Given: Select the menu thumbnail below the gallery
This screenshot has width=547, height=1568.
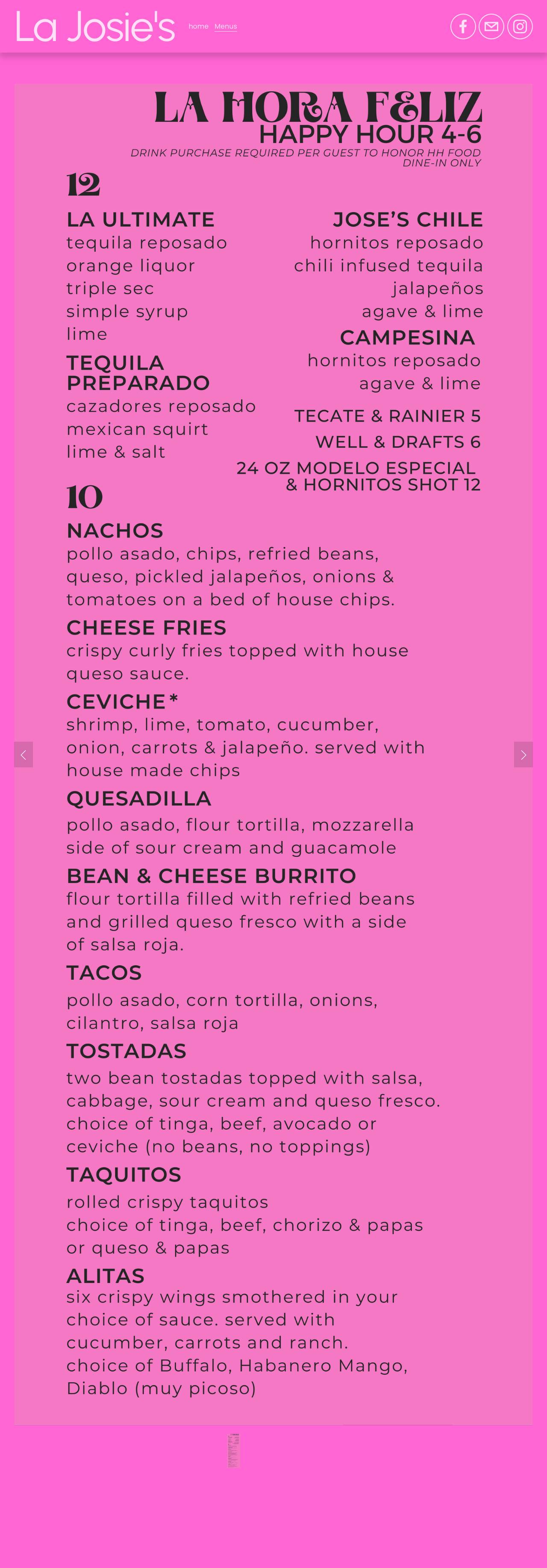Looking at the screenshot, I should tap(234, 1450).
